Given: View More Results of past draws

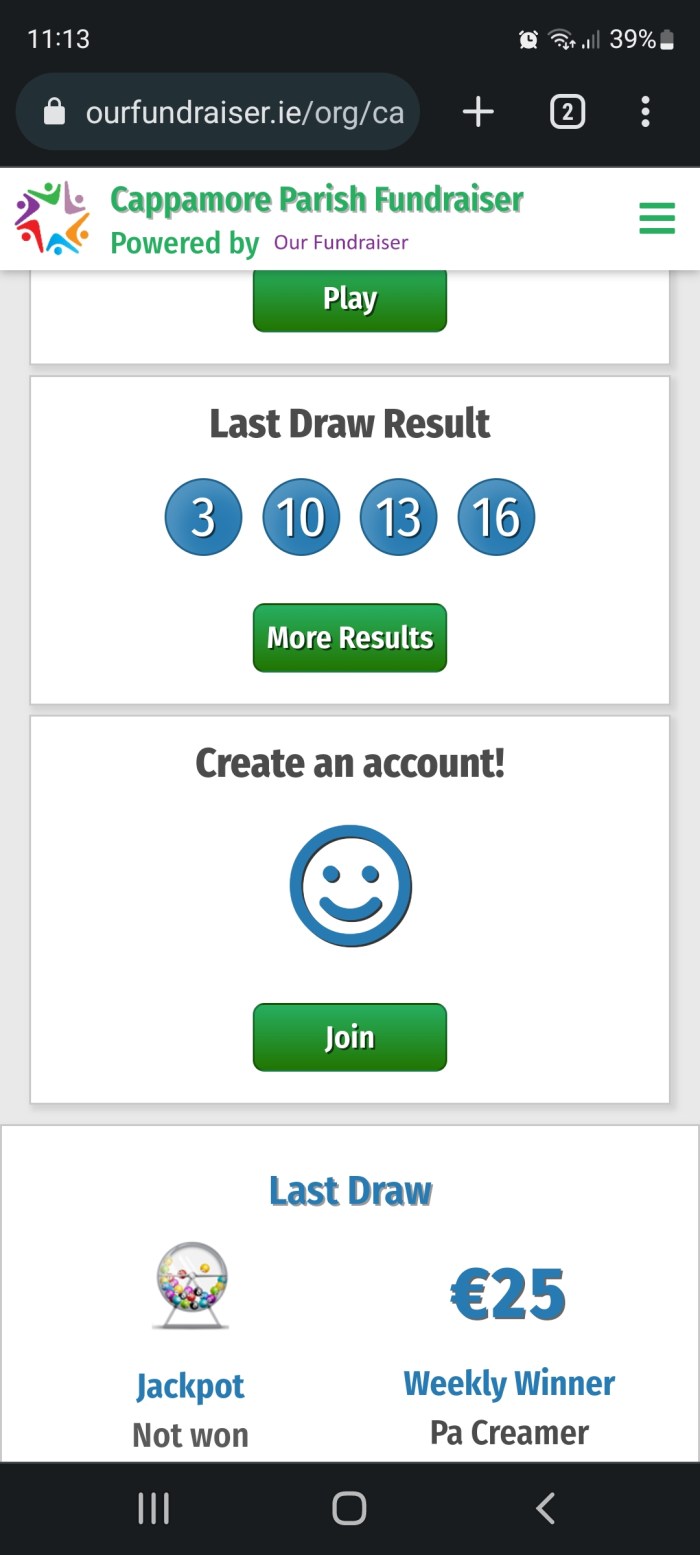Looking at the screenshot, I should (x=349, y=638).
